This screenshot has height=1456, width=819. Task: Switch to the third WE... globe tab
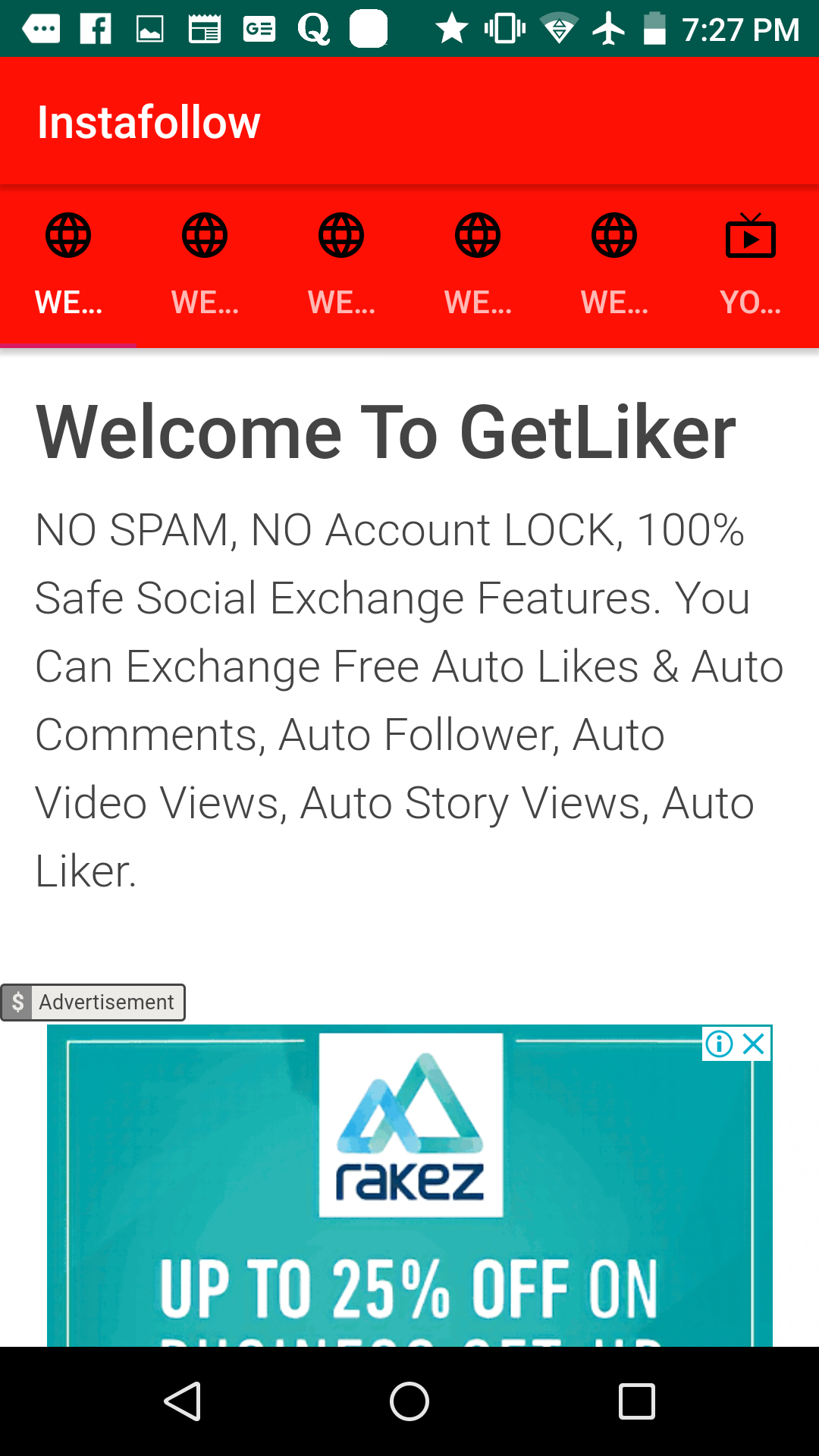(341, 265)
